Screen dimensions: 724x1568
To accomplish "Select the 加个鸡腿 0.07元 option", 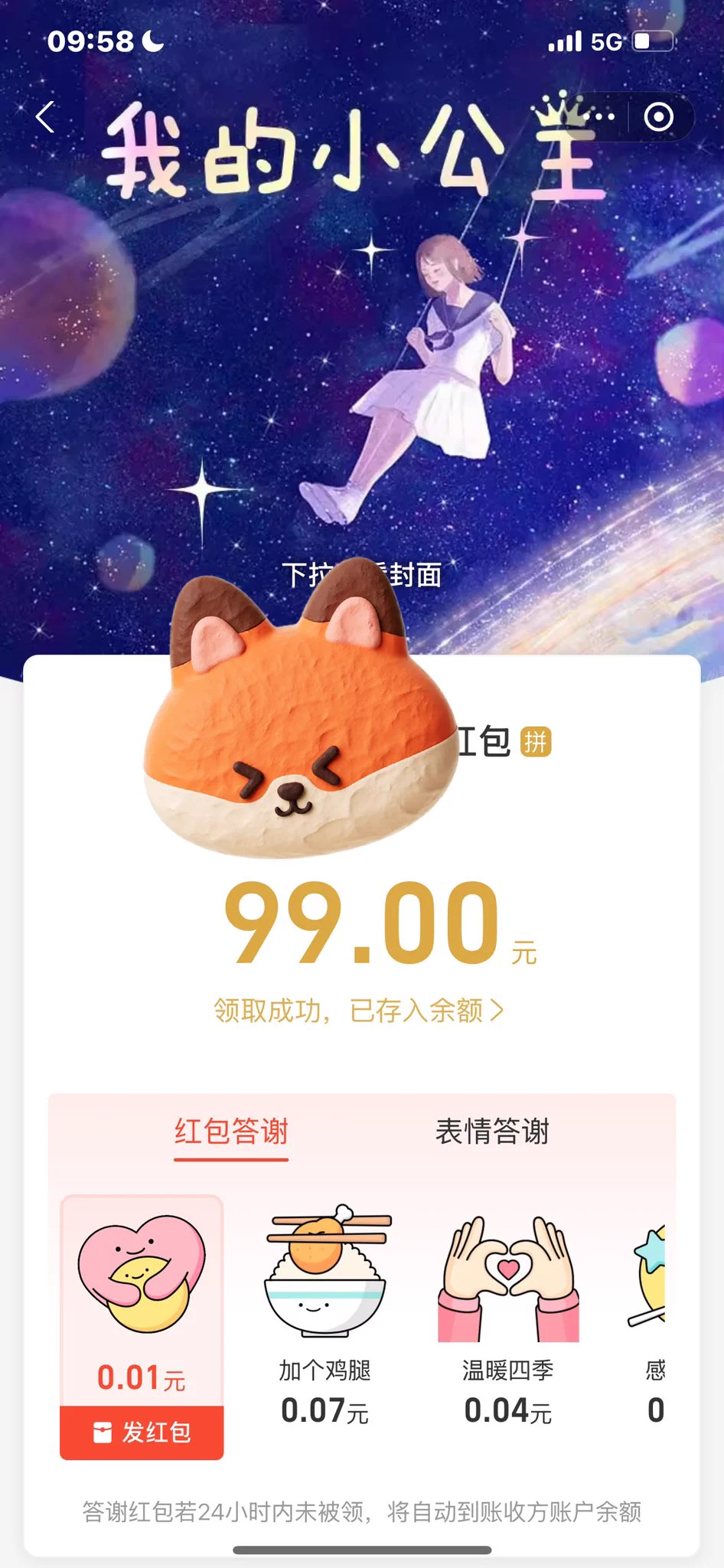I will pyautogui.click(x=325, y=1317).
